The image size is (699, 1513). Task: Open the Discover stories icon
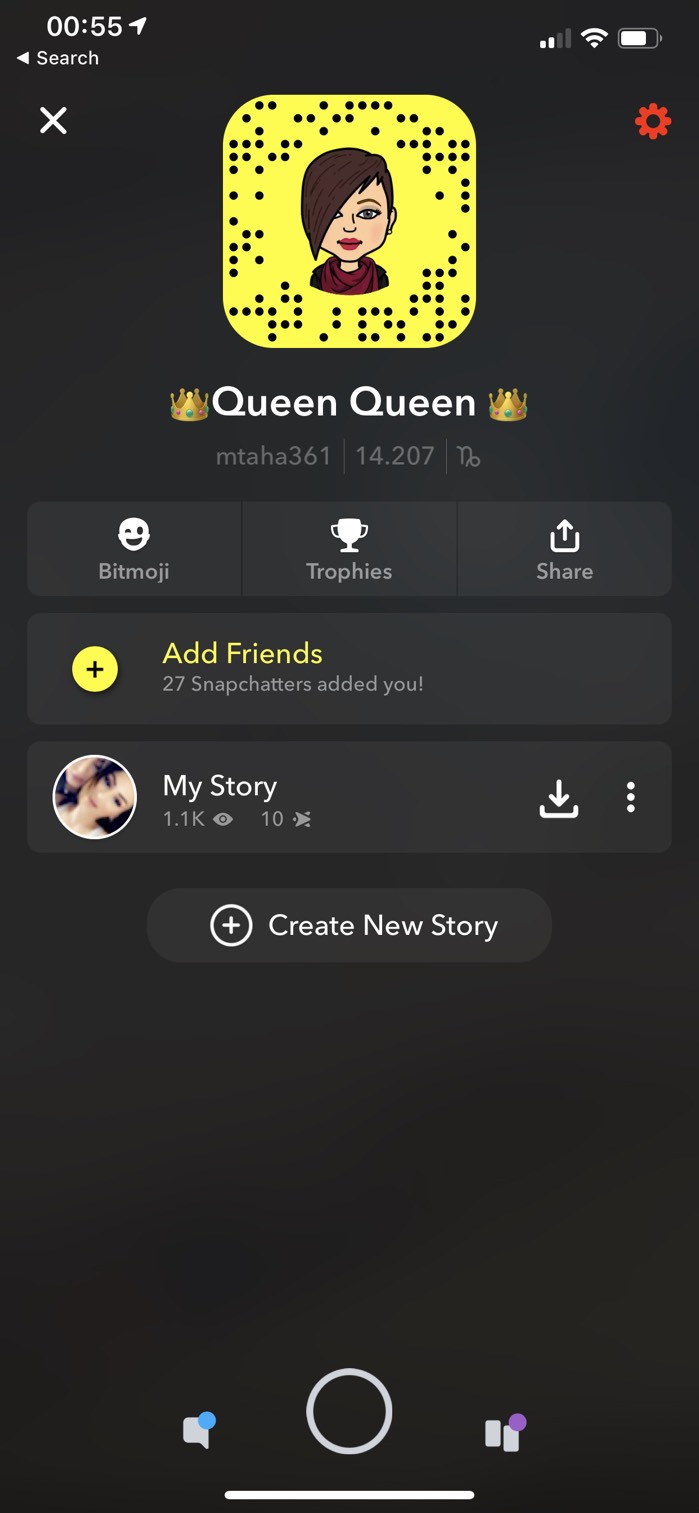(505, 1433)
